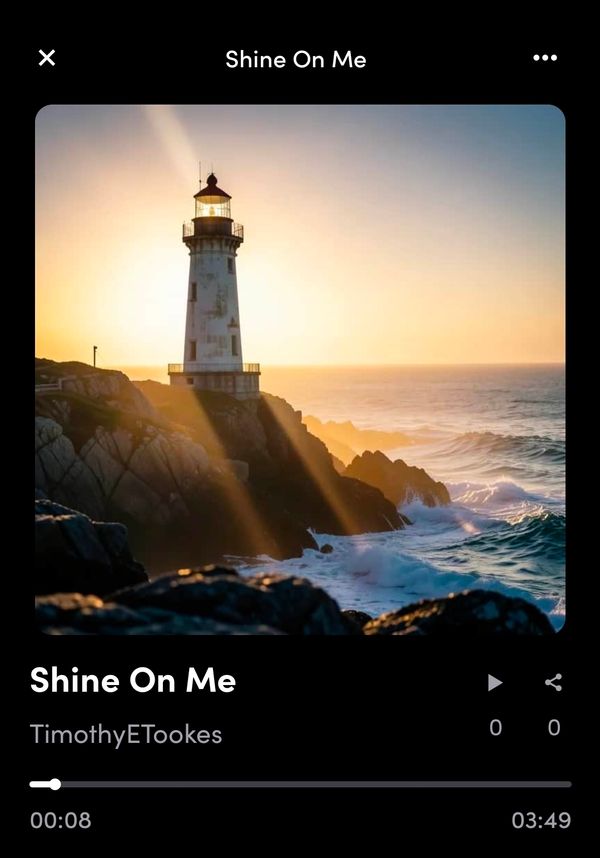Seek to the middle of the progress bar
Screen dimensions: 600x858
(x=300, y=784)
